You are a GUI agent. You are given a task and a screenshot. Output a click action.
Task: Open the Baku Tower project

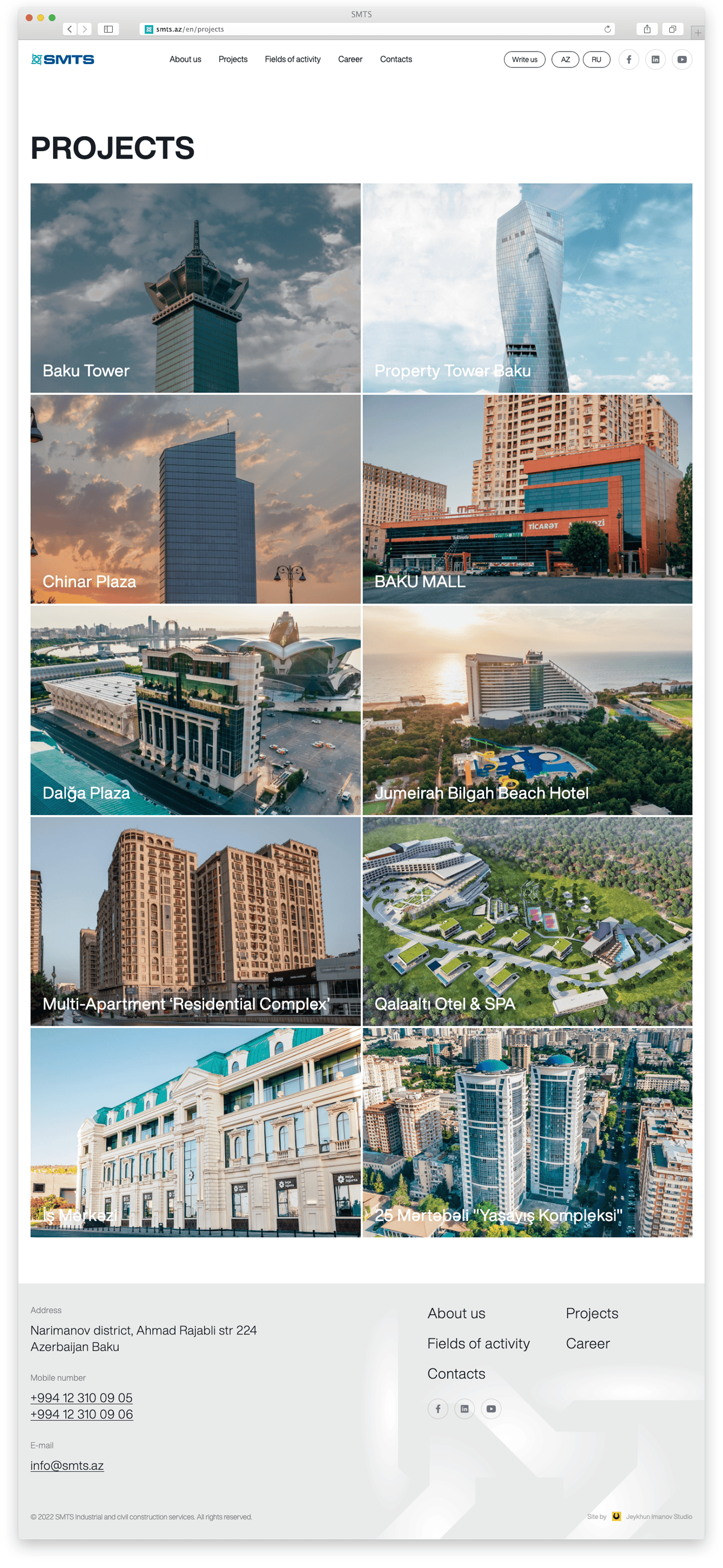[x=196, y=287]
